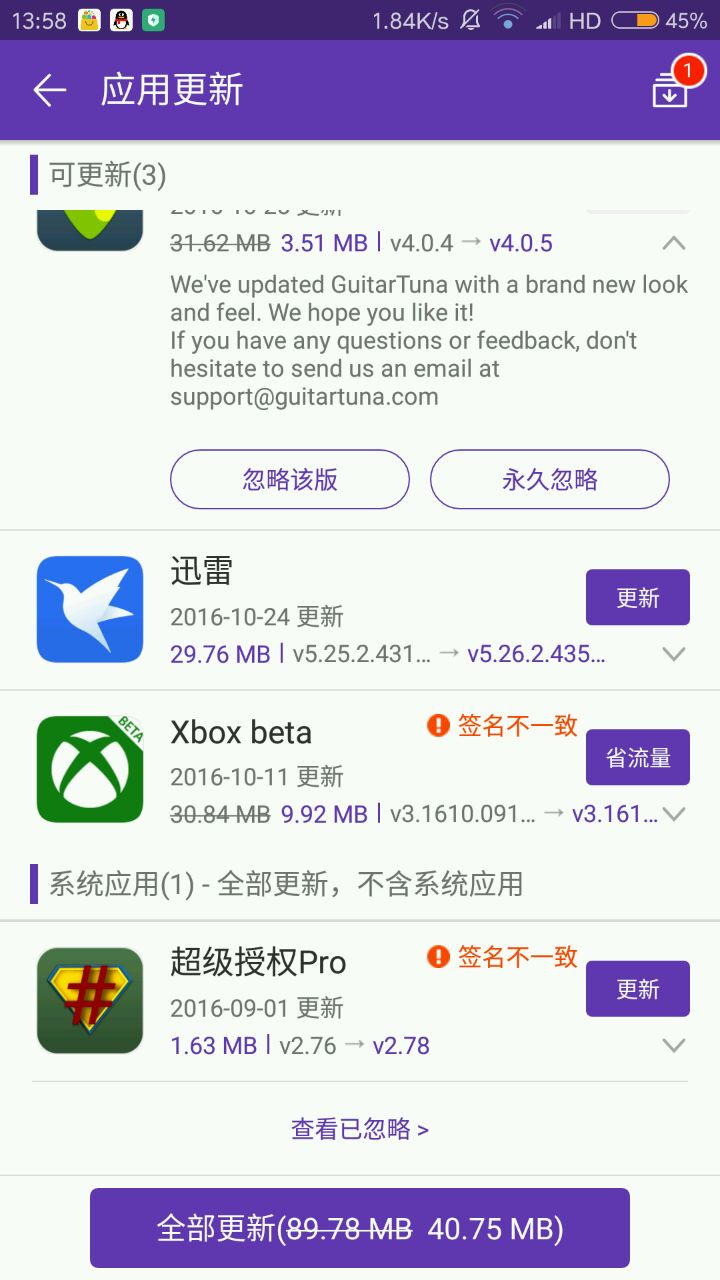Collapse the GuitarTuna update details
This screenshot has width=720, height=1280.
(x=674, y=243)
